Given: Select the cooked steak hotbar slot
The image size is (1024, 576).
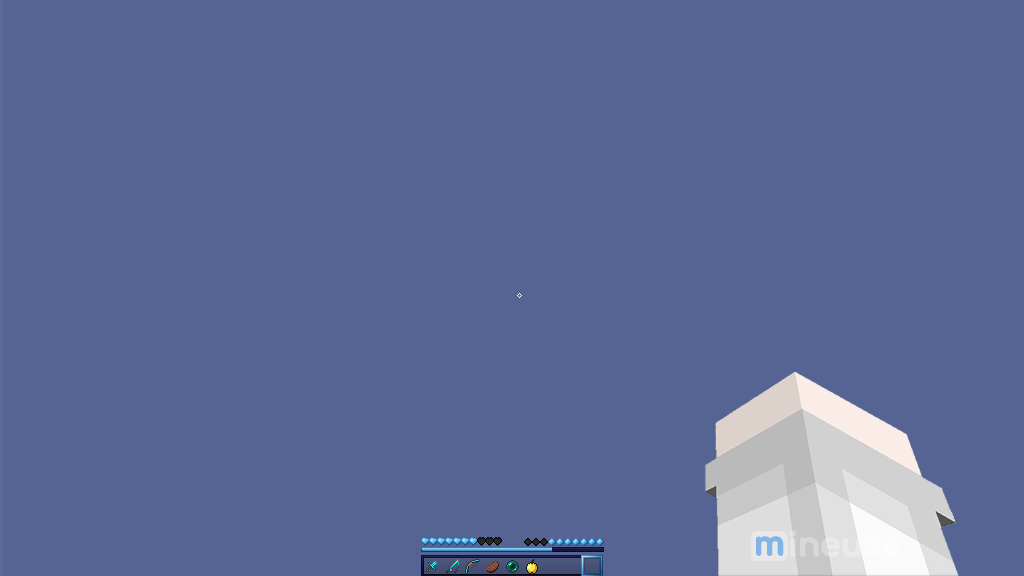Looking at the screenshot, I should click(492, 566).
